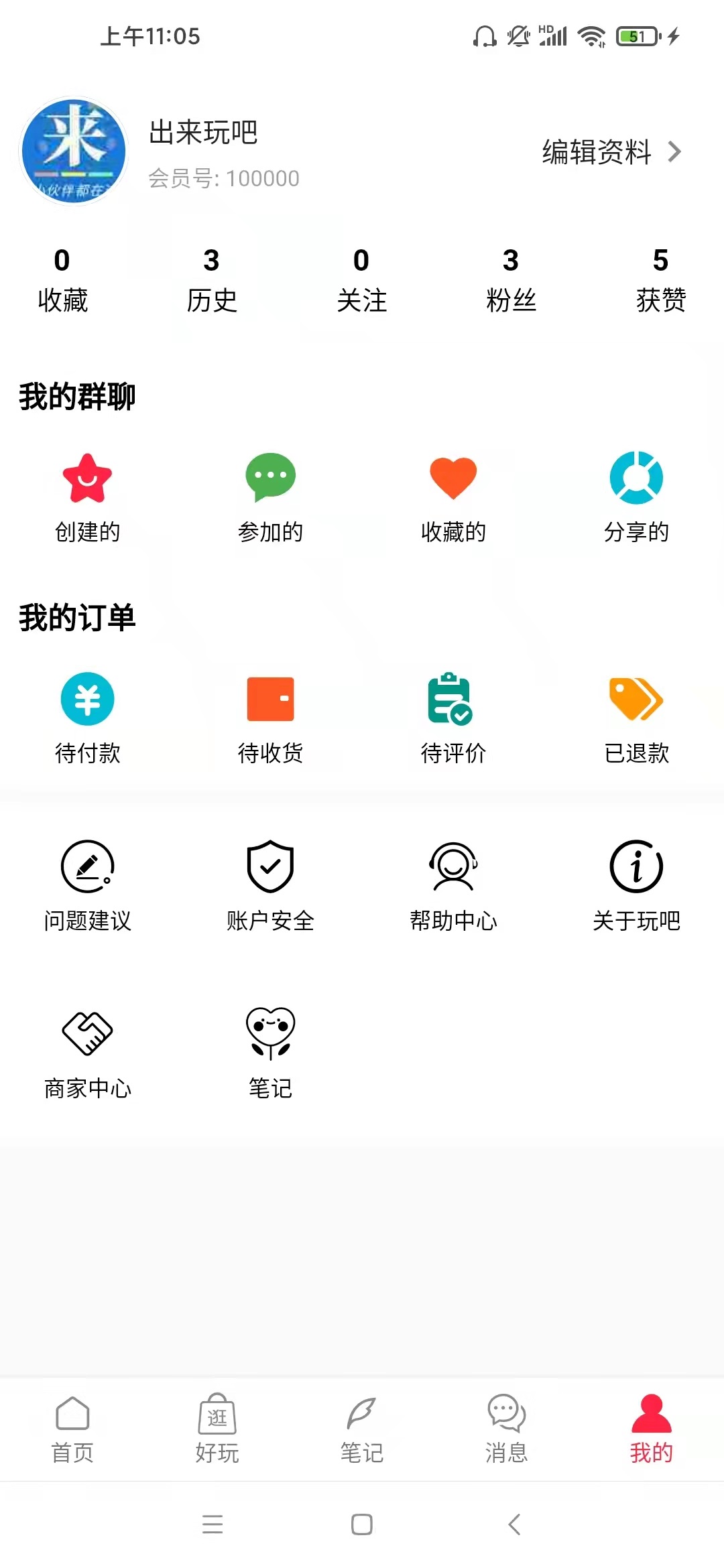View the 粉丝 followers list
The width and height of the screenshot is (724, 1568).
(511, 280)
